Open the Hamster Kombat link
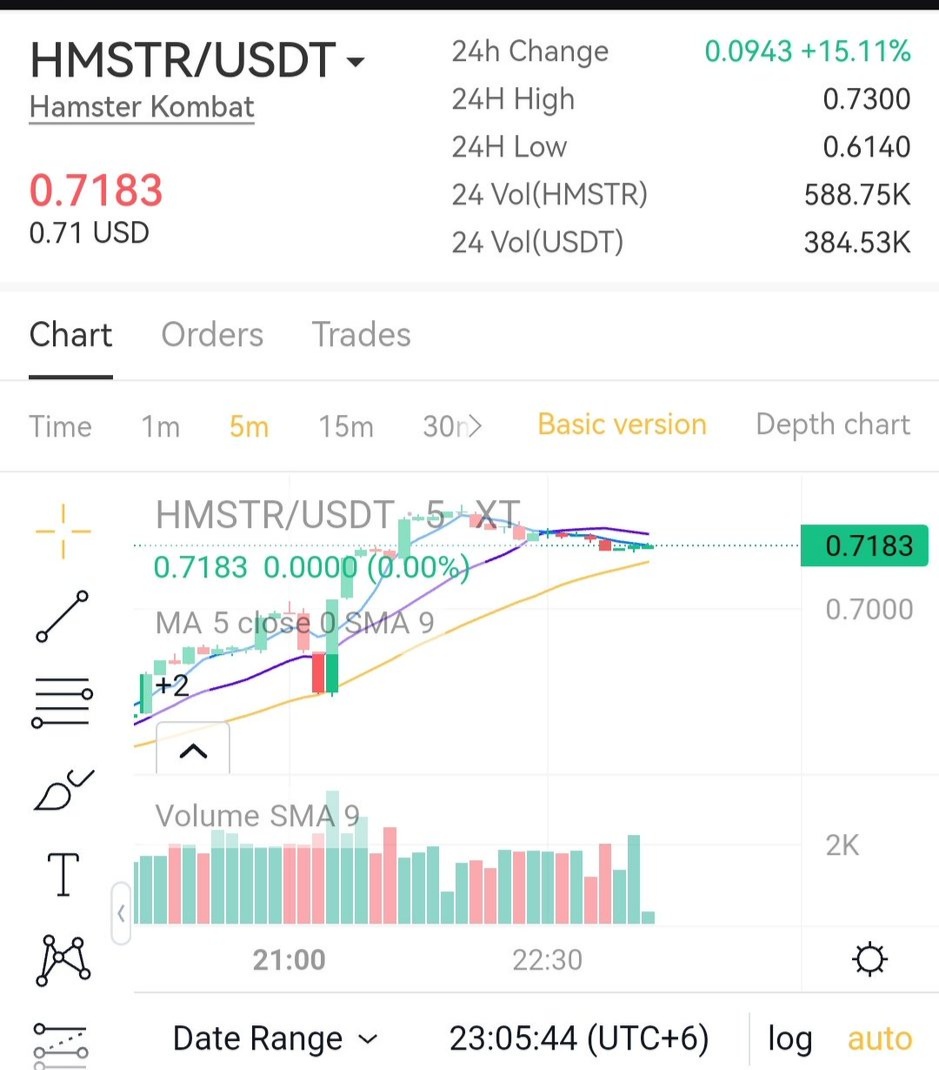This screenshot has height=1070, width=939. coord(142,107)
